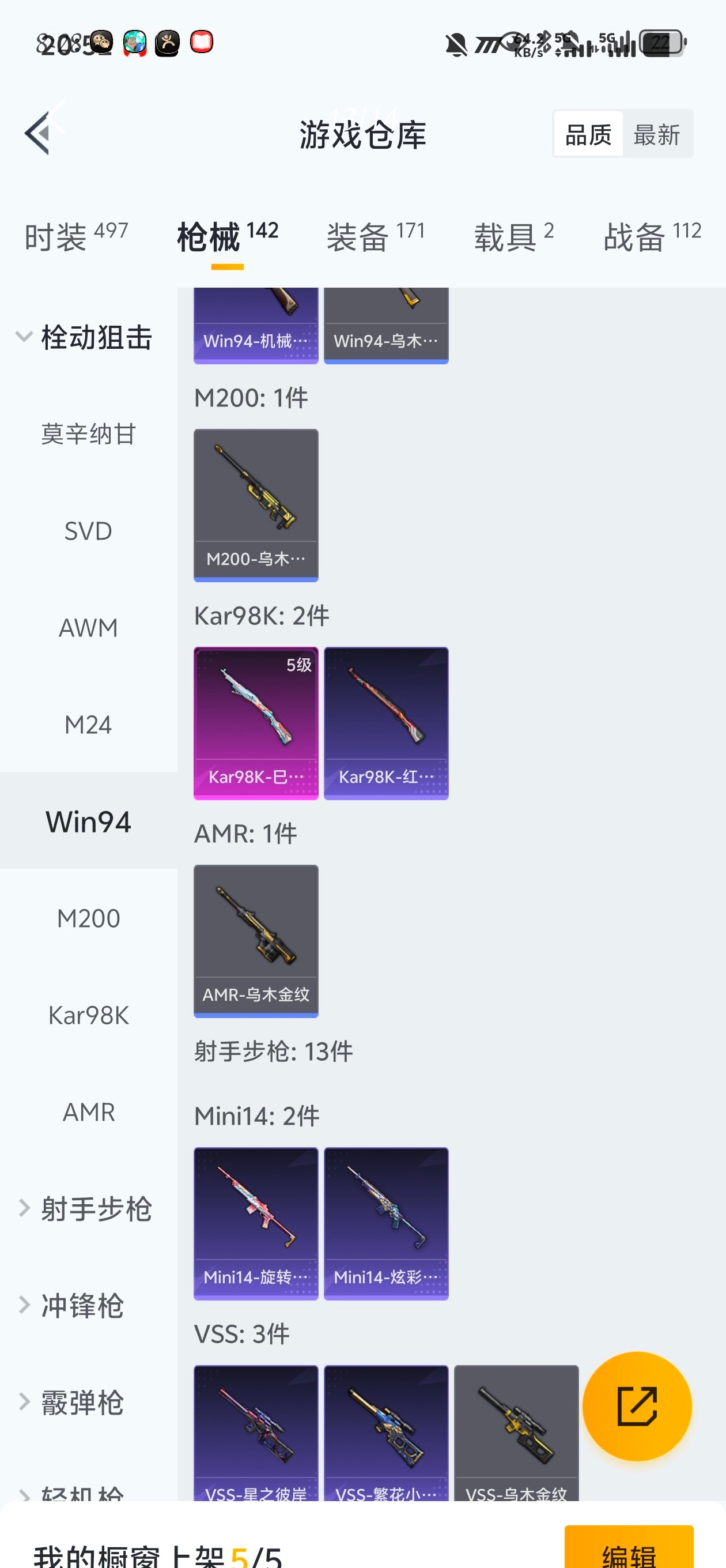Sort items by 最新
Viewport: 726px width, 1568px height.
pyautogui.click(x=657, y=134)
